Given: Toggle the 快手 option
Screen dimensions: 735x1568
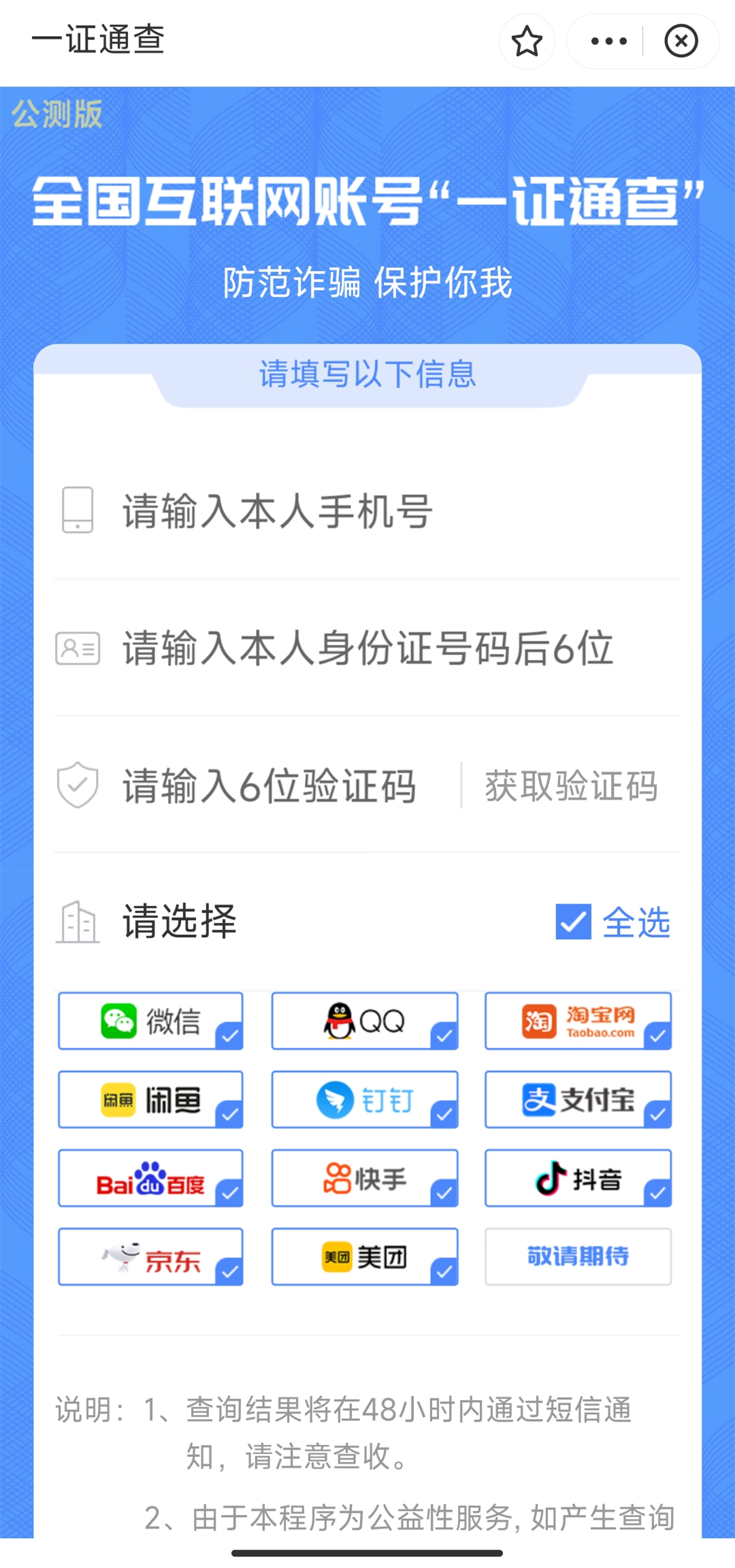Looking at the screenshot, I should pyautogui.click(x=365, y=1178).
